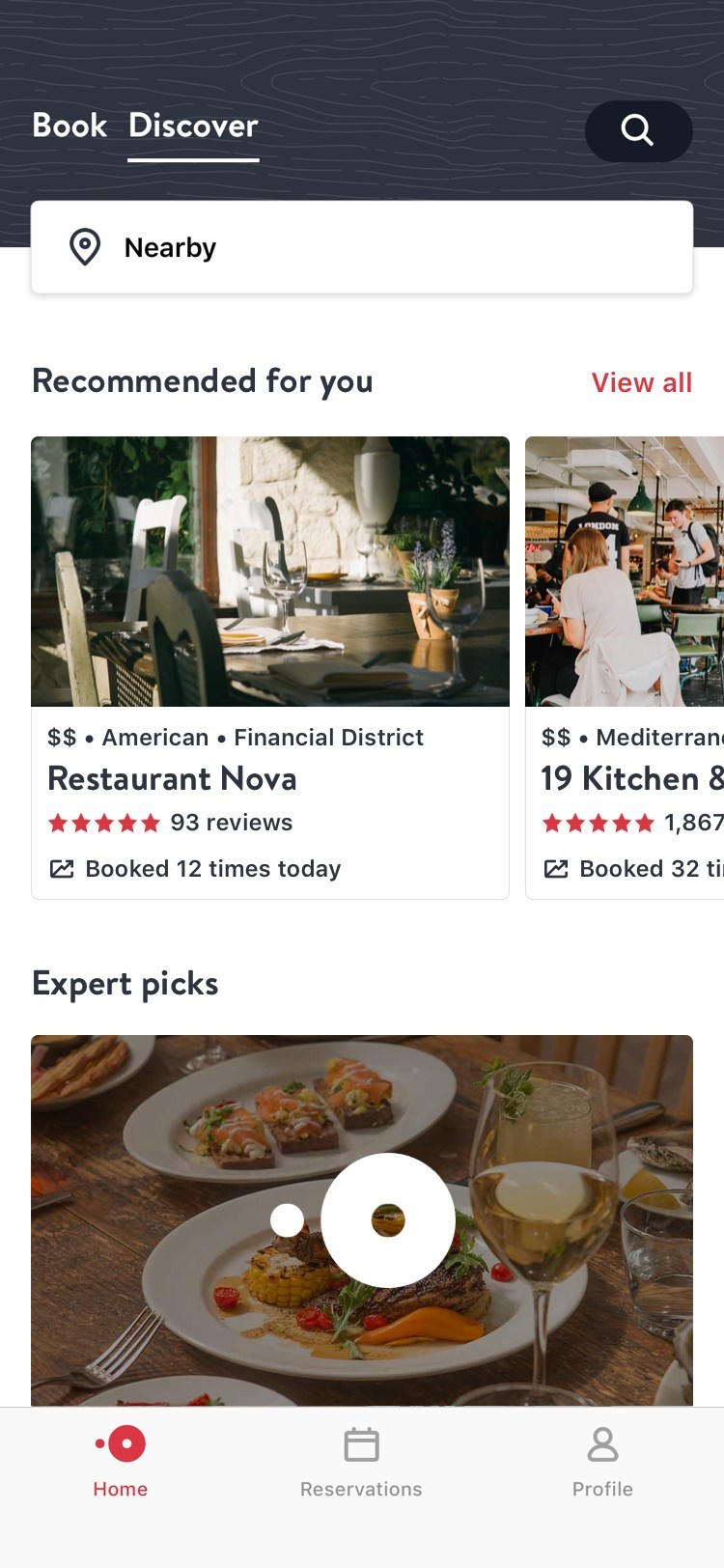This screenshot has width=724, height=1568.
Task: Open the search magnifier icon
Action: point(638,131)
